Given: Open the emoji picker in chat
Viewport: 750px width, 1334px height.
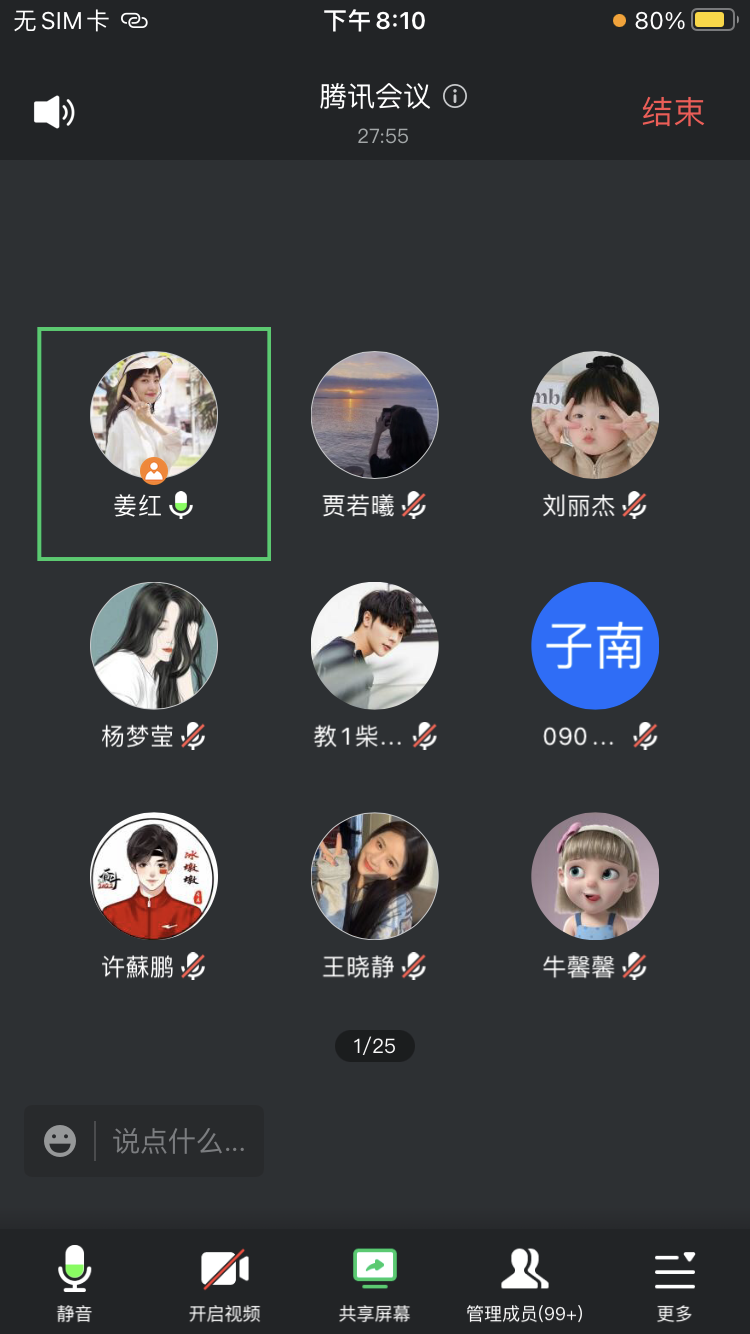Looking at the screenshot, I should (60, 1141).
